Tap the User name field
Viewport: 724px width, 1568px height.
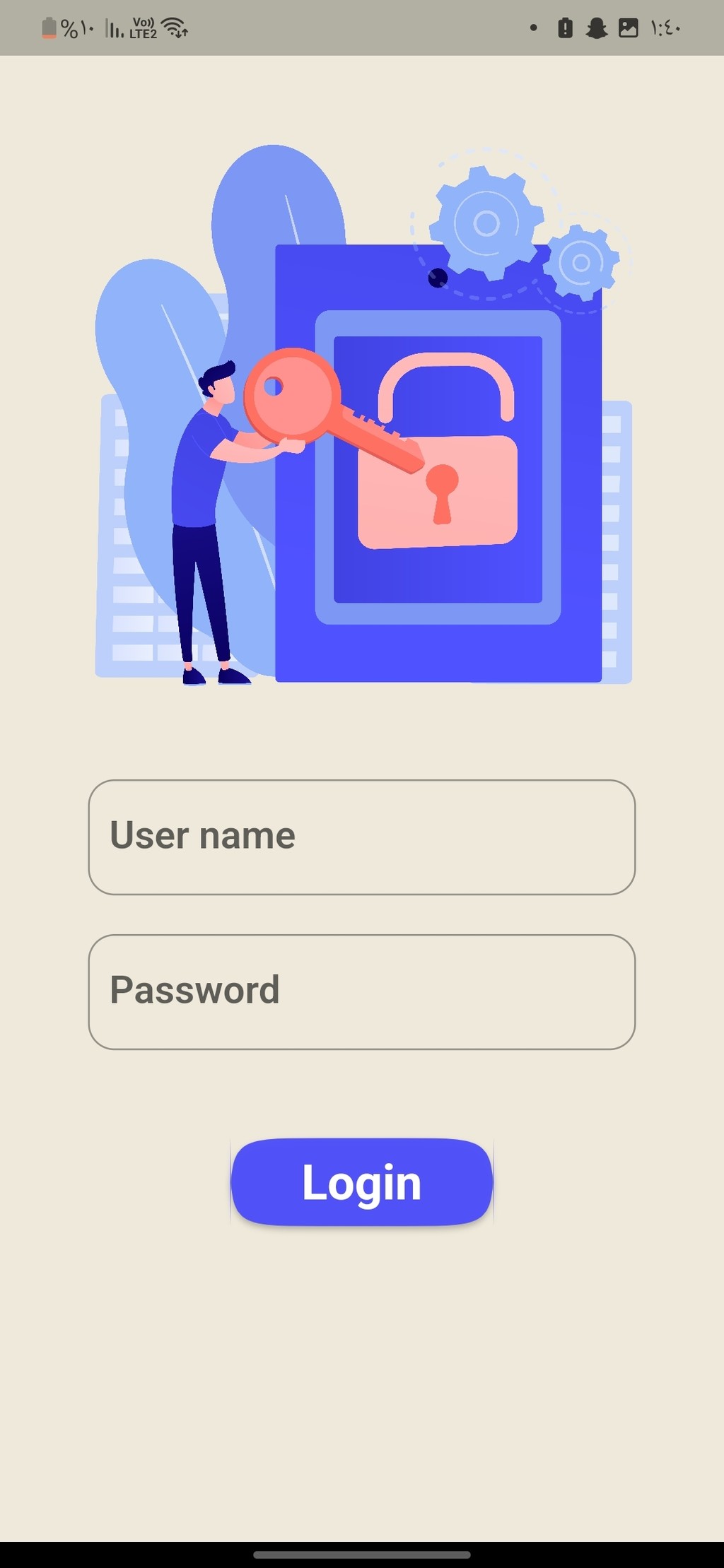click(361, 837)
